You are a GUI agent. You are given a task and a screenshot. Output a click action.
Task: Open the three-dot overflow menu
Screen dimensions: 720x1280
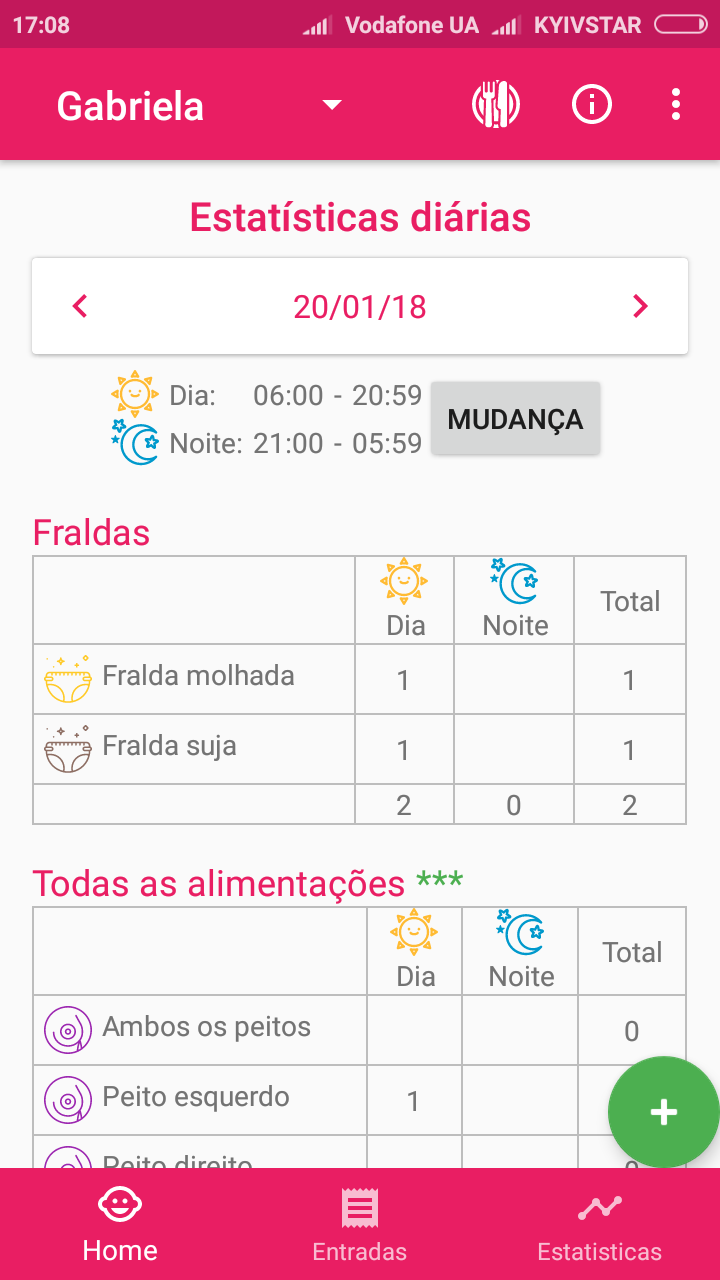pos(676,104)
